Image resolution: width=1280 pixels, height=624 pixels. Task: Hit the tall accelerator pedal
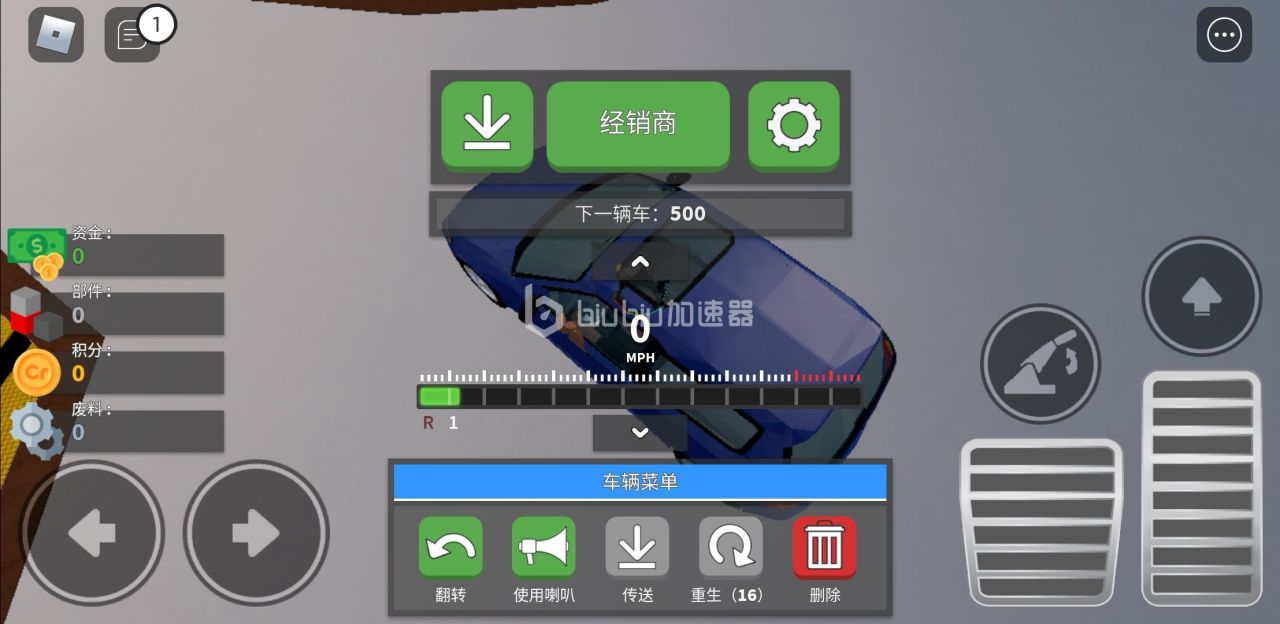[1201, 486]
